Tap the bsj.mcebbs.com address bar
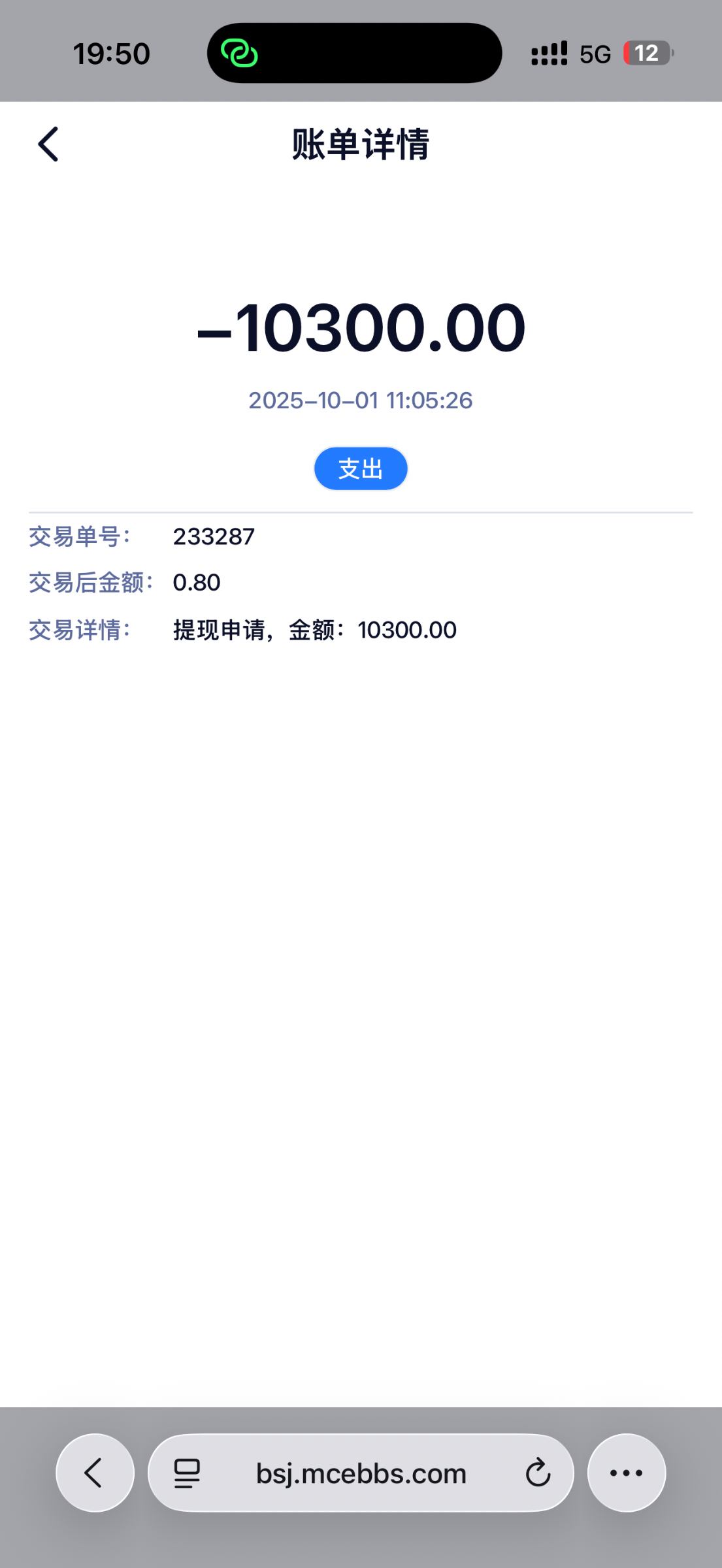722x1568 pixels. pyautogui.click(x=361, y=1473)
